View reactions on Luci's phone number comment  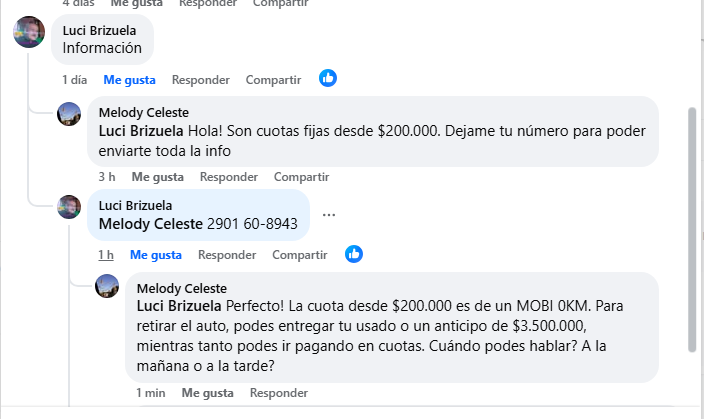point(354,254)
